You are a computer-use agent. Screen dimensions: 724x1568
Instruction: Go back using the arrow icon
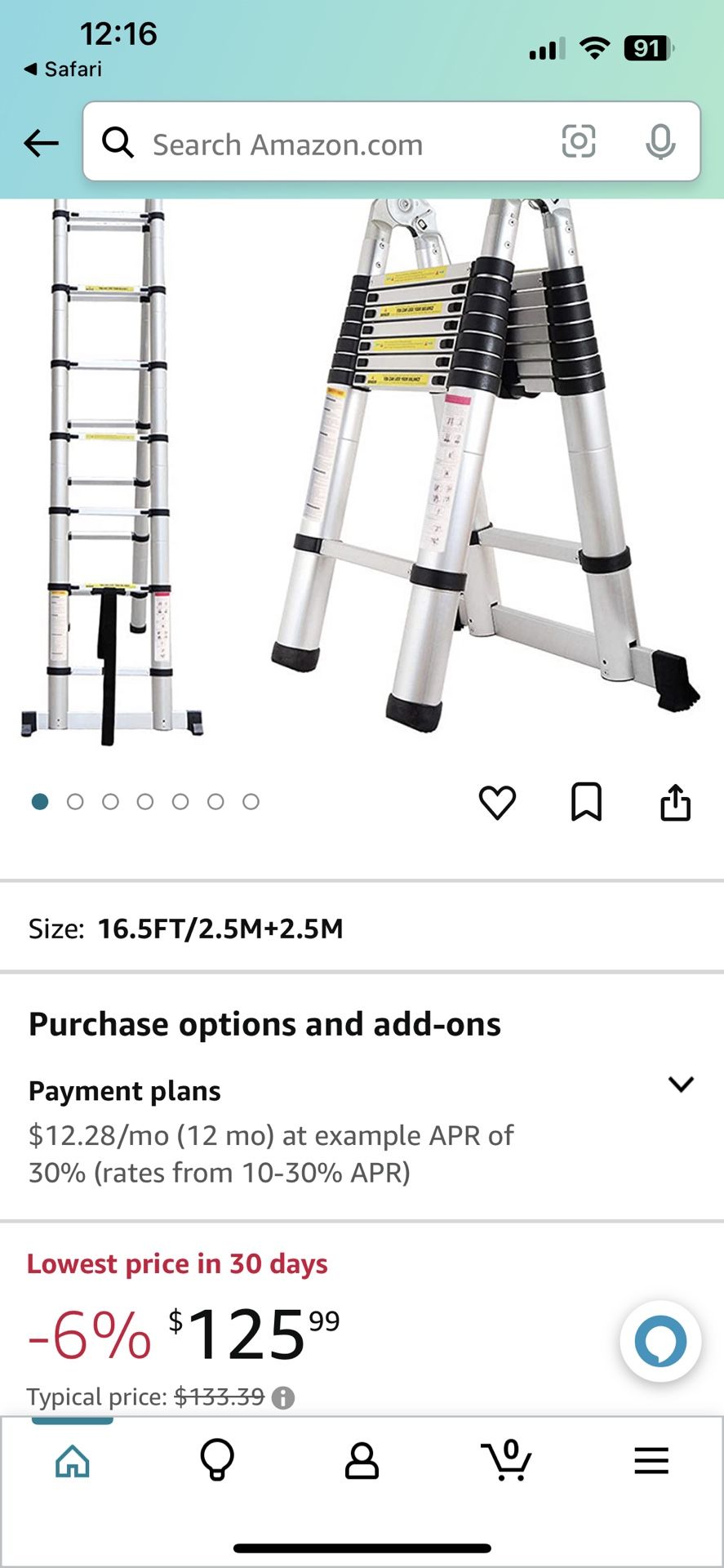tap(41, 144)
